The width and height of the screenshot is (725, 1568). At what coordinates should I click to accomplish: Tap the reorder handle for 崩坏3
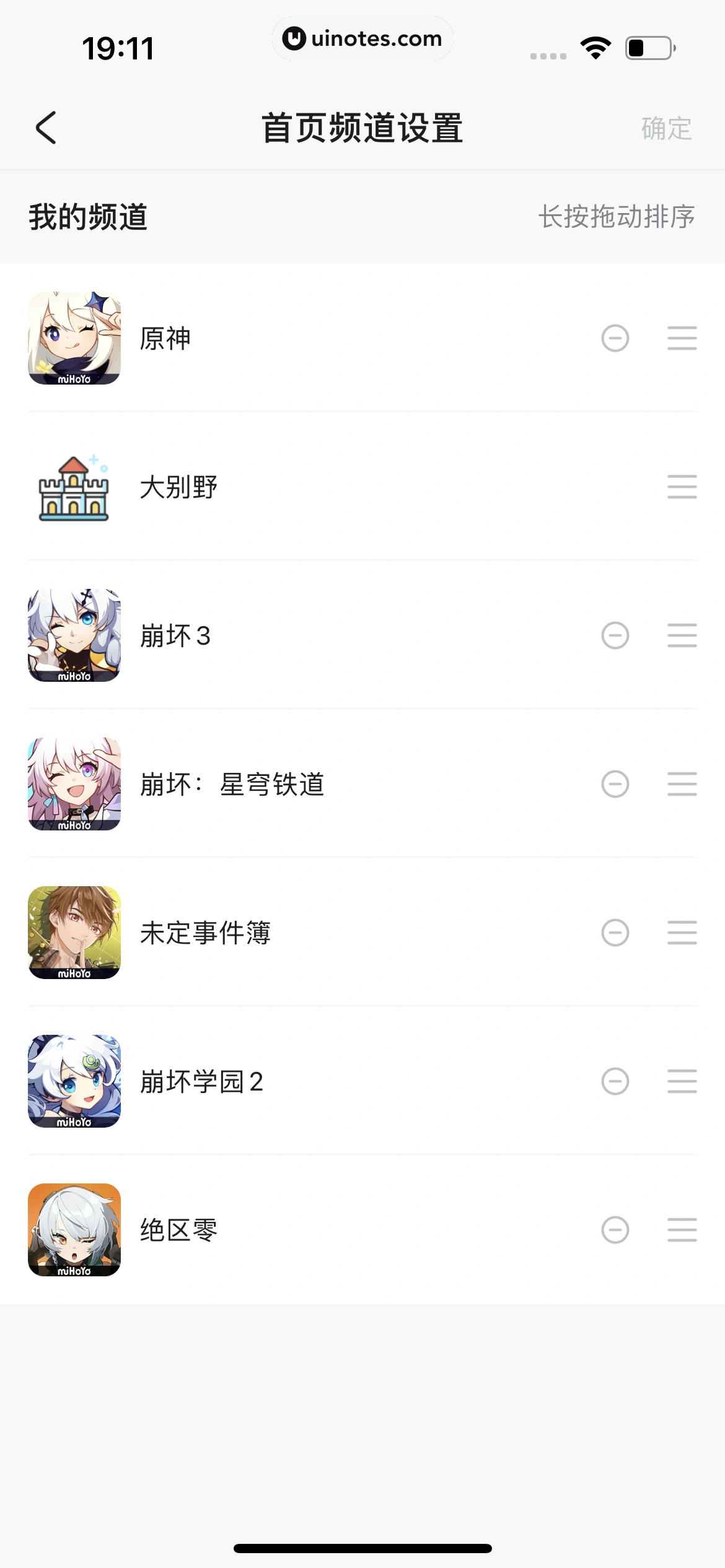(x=682, y=635)
